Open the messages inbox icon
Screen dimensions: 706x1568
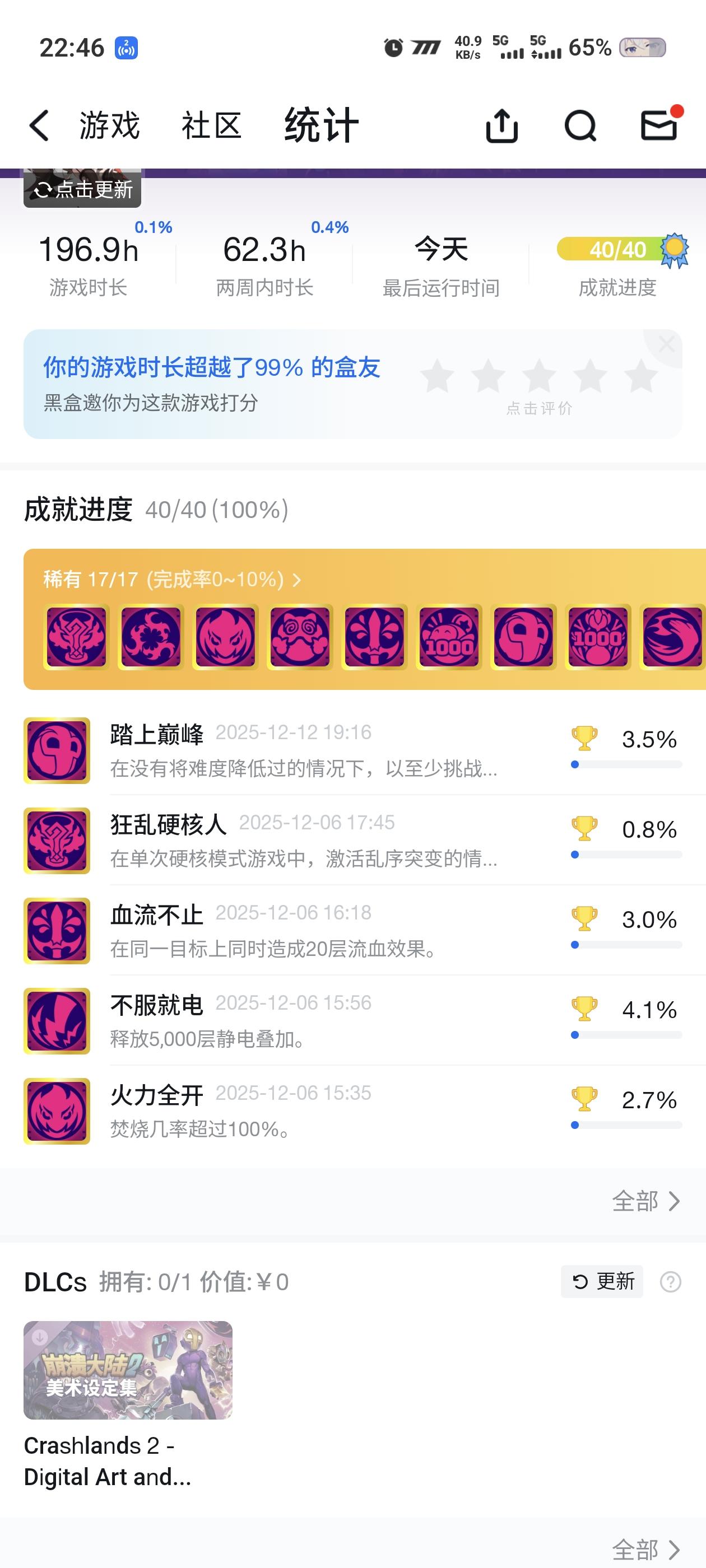659,125
